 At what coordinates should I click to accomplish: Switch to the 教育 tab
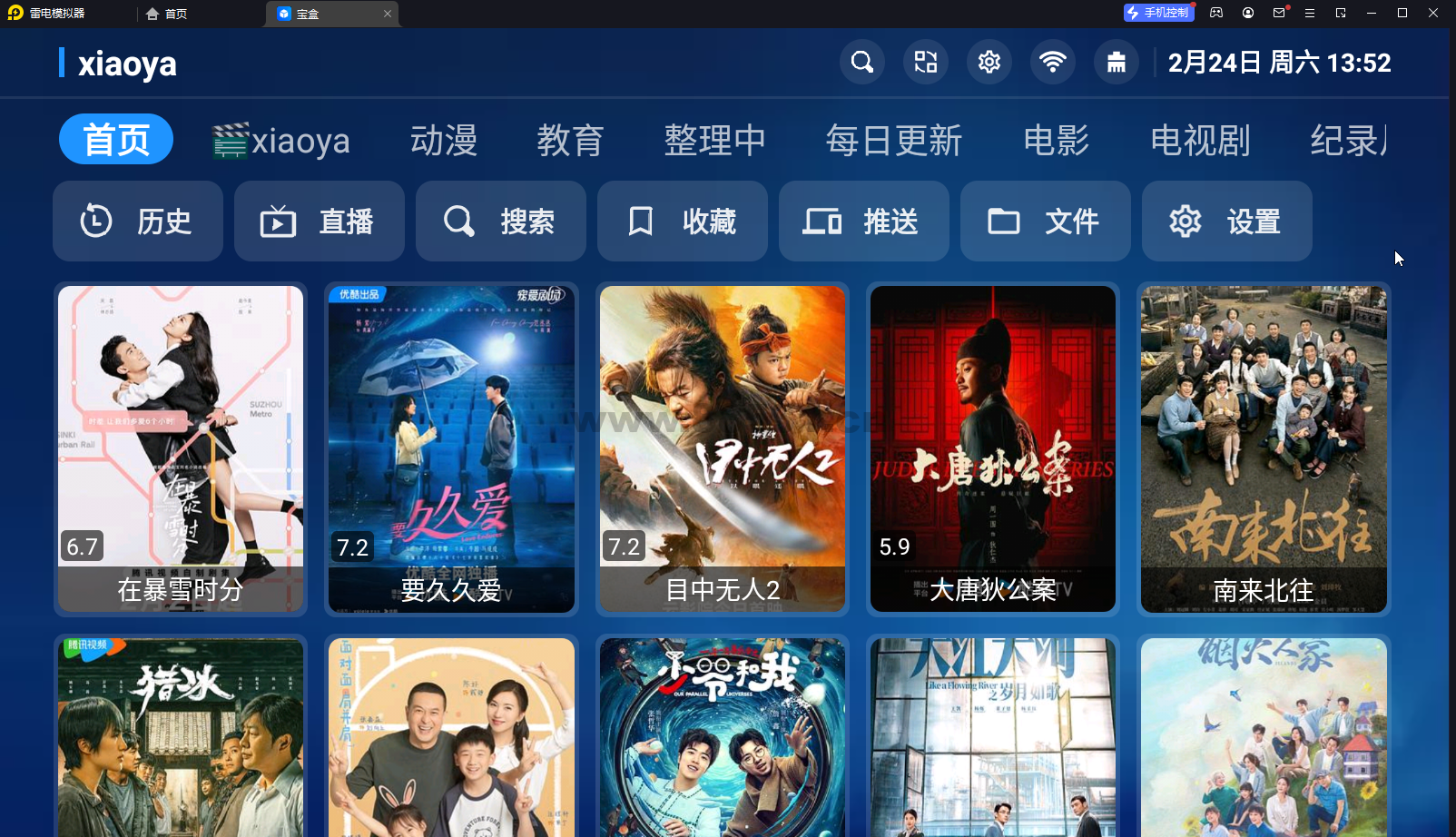[570, 141]
